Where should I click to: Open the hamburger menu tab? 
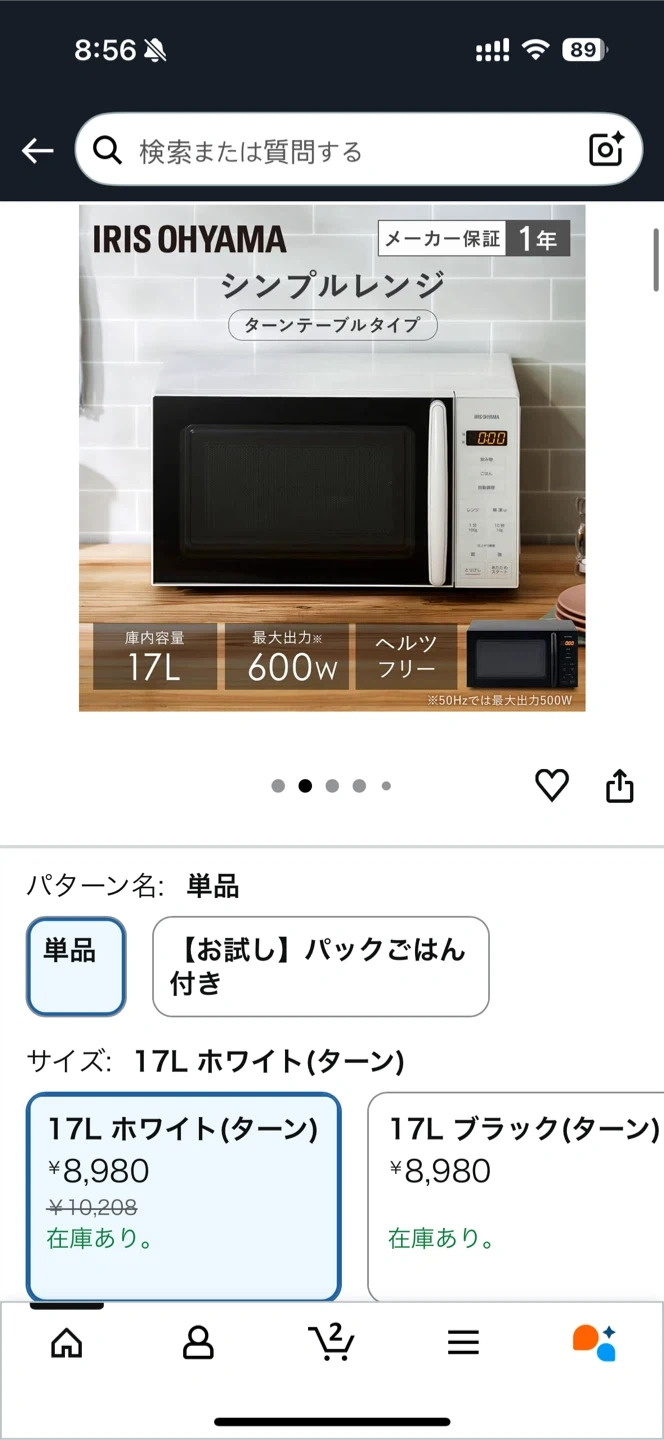pos(463,1343)
